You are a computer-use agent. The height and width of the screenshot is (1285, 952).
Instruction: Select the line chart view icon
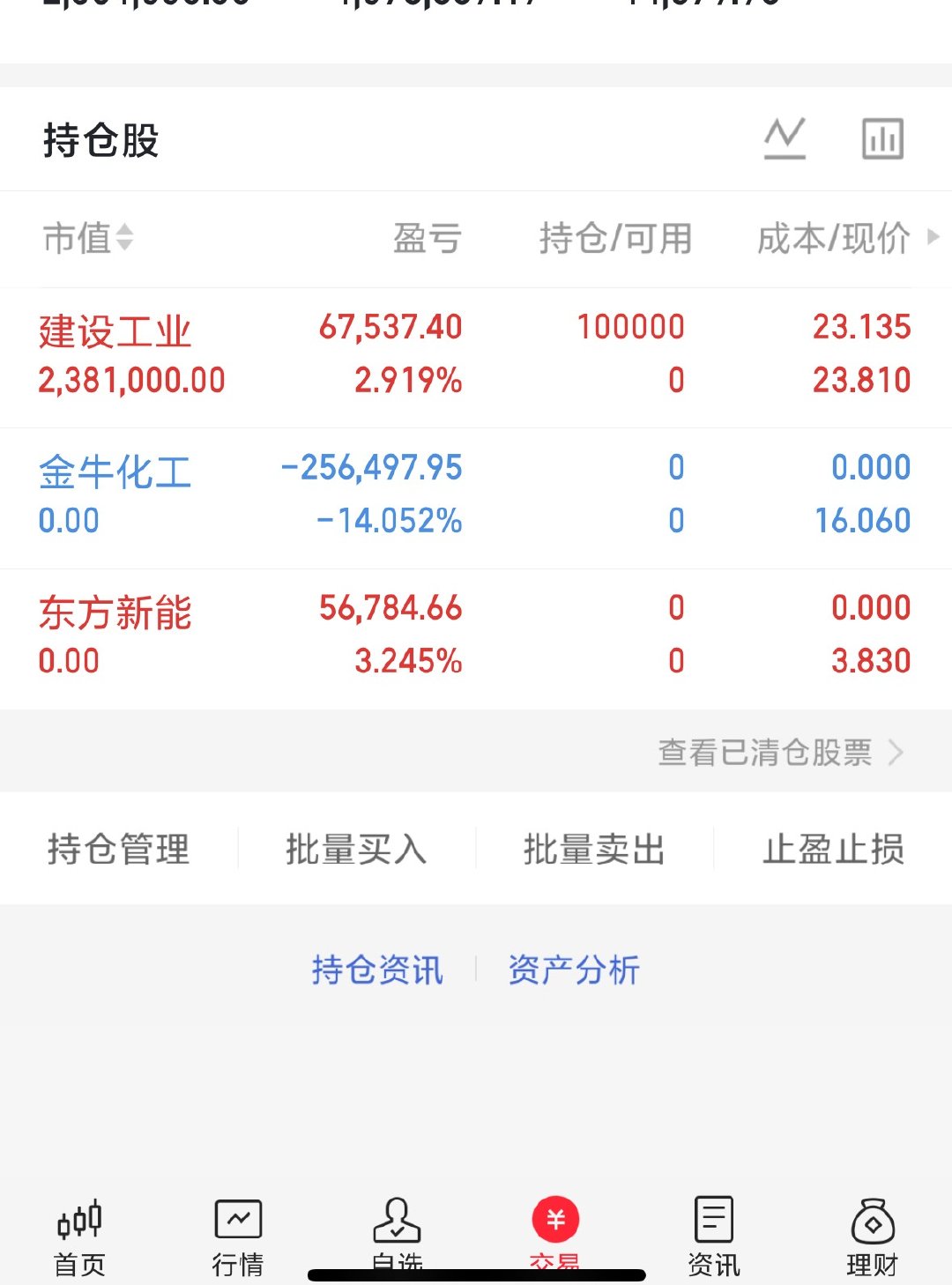(785, 138)
